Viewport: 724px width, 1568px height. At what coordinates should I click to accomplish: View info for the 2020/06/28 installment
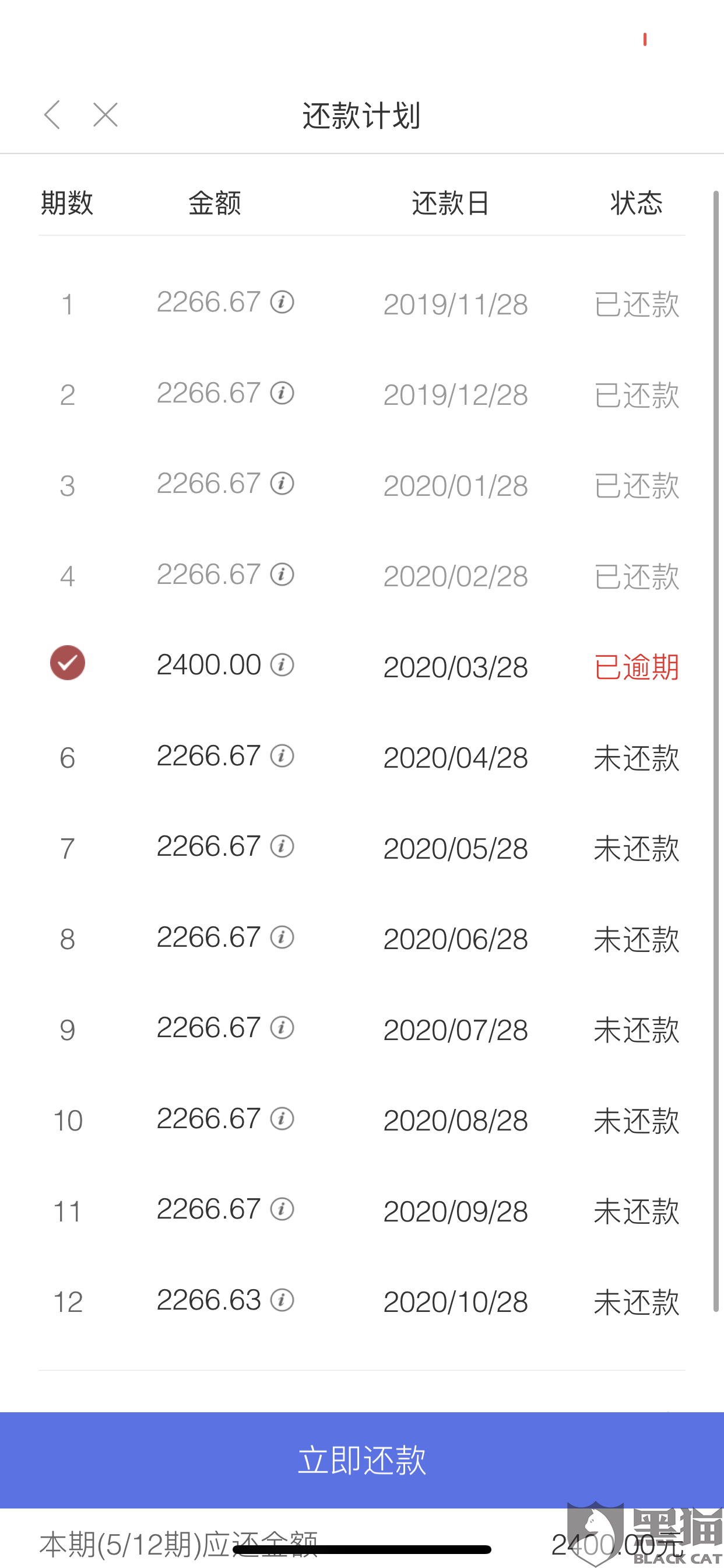pos(282,937)
